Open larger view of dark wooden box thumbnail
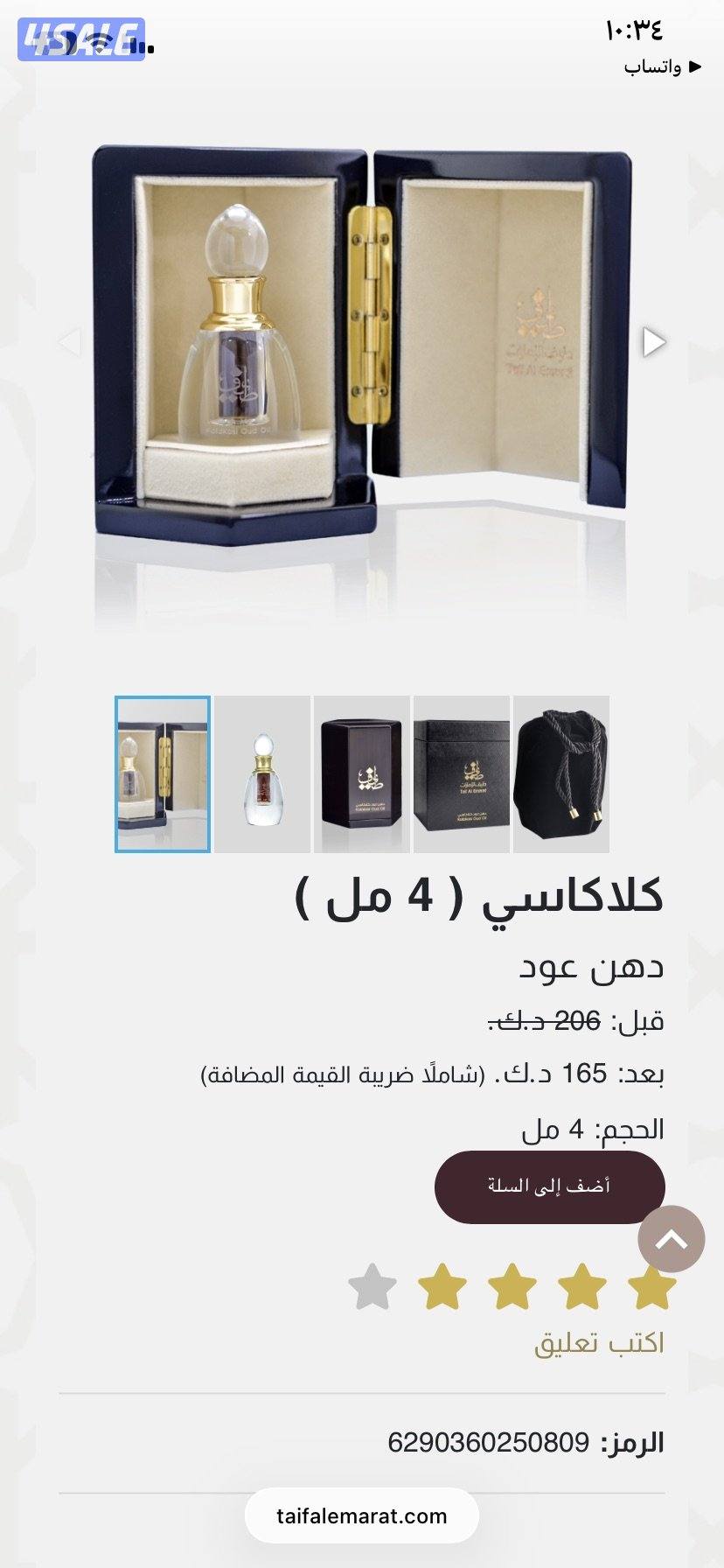 tap(360, 773)
